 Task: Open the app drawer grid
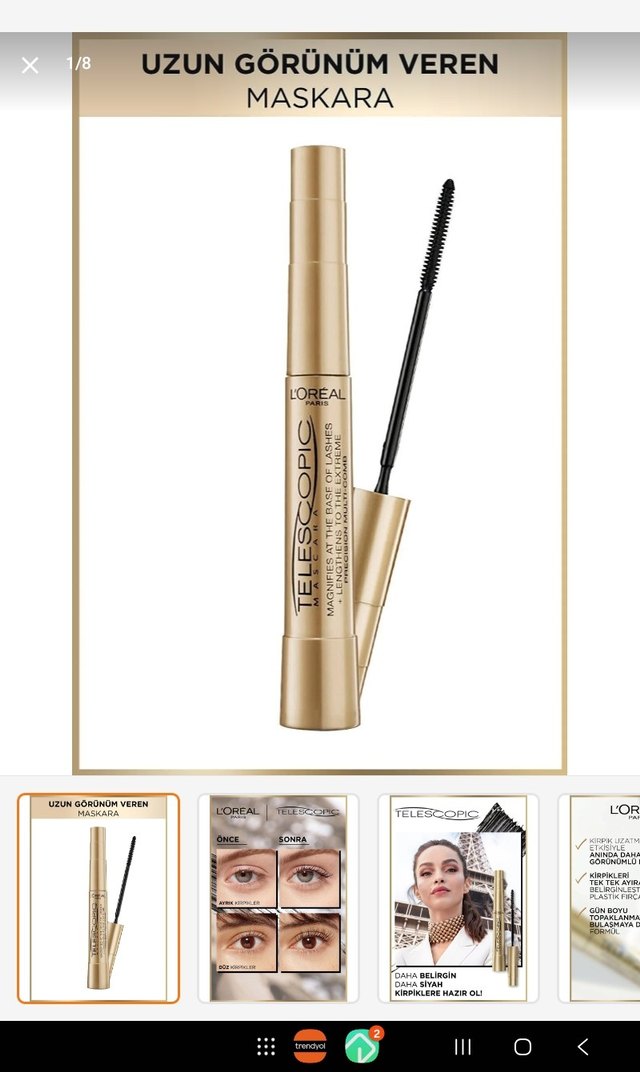coord(266,1046)
